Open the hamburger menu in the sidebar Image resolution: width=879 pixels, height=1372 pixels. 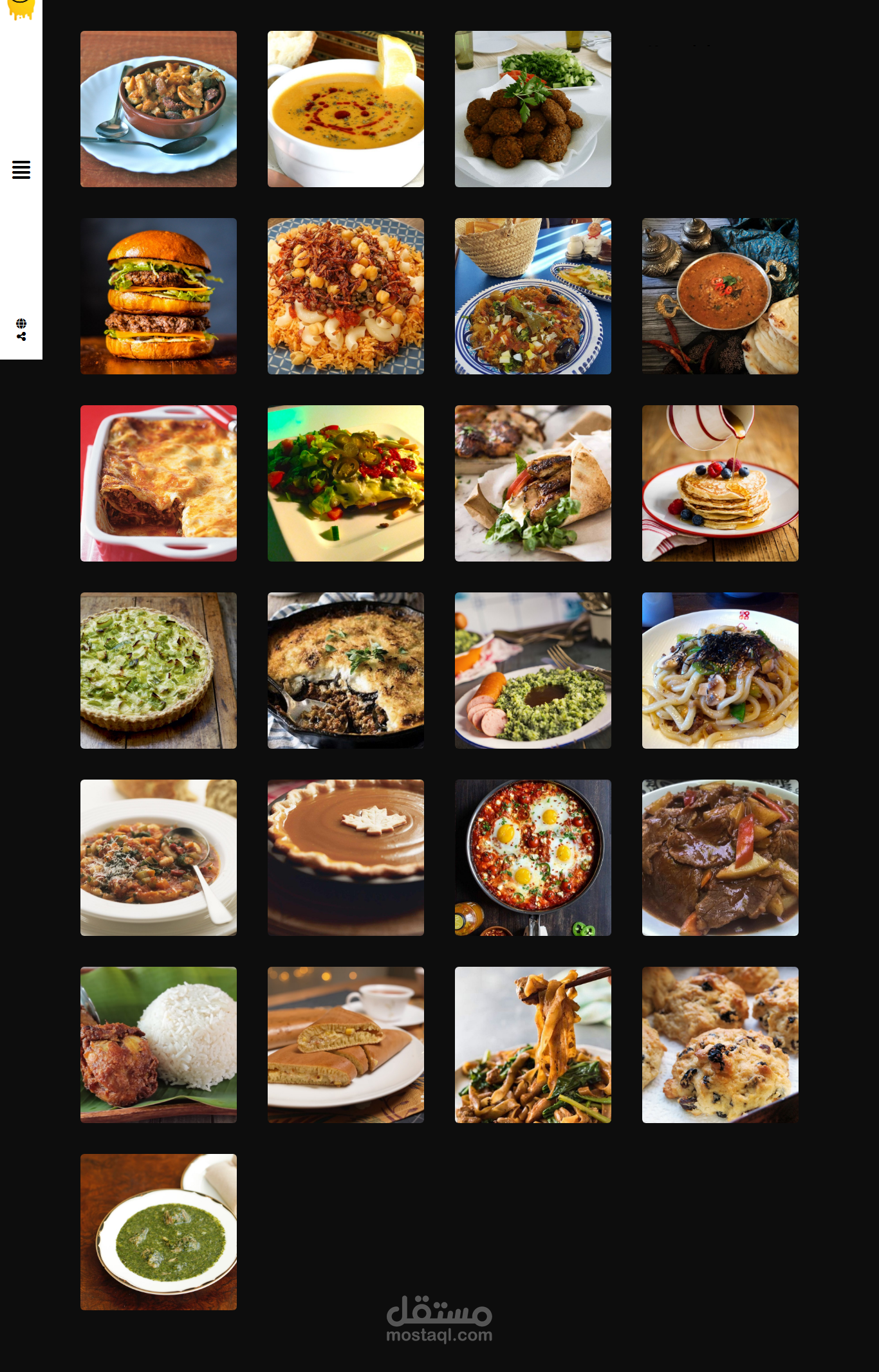(21, 170)
